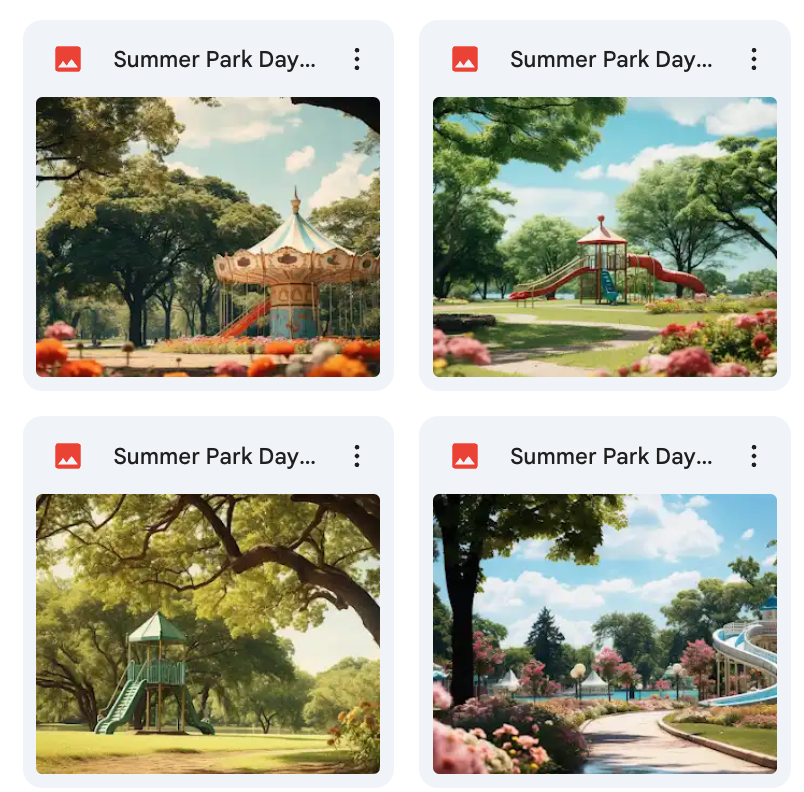Open more options for the carousel image file
Image resolution: width=804 pixels, height=792 pixels.
click(x=357, y=59)
